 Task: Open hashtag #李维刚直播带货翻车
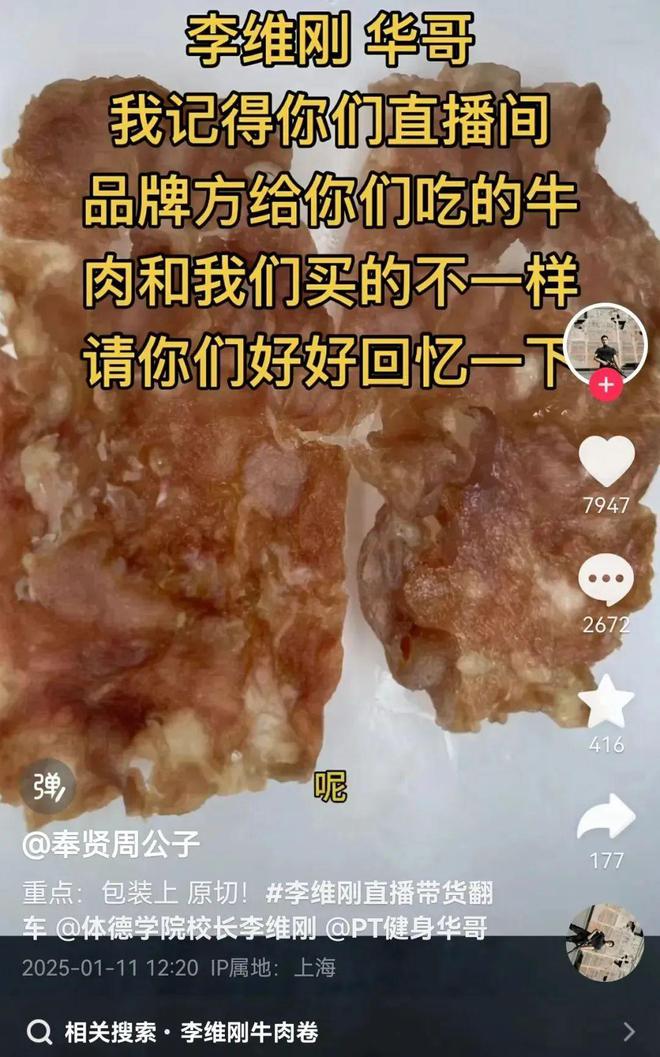click(379, 892)
